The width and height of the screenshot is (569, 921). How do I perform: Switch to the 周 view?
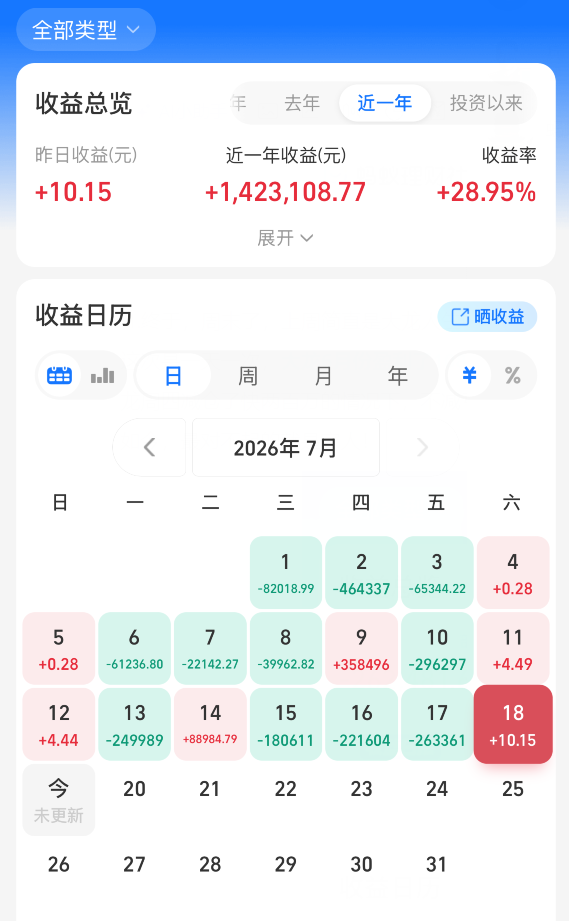pos(248,375)
